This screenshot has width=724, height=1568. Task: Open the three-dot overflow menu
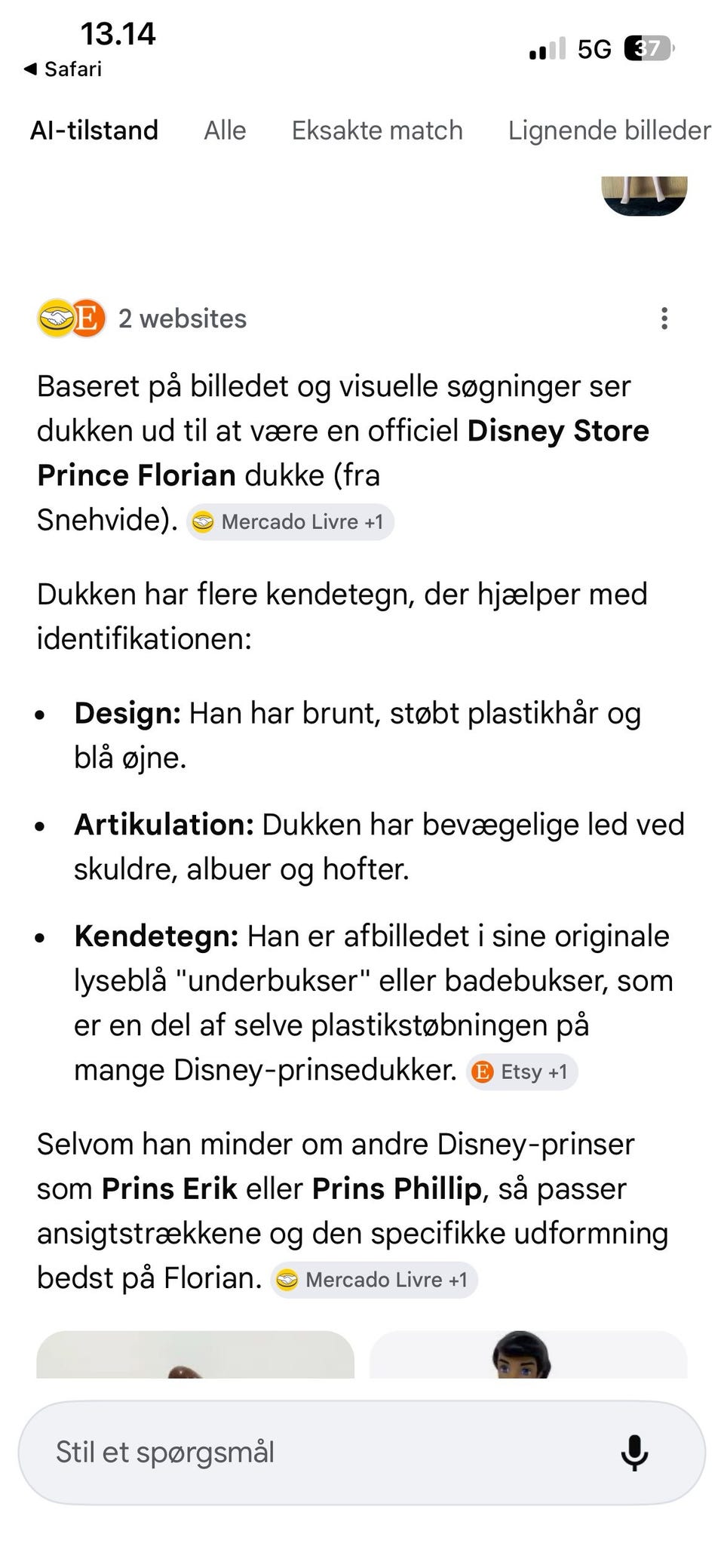point(664,318)
